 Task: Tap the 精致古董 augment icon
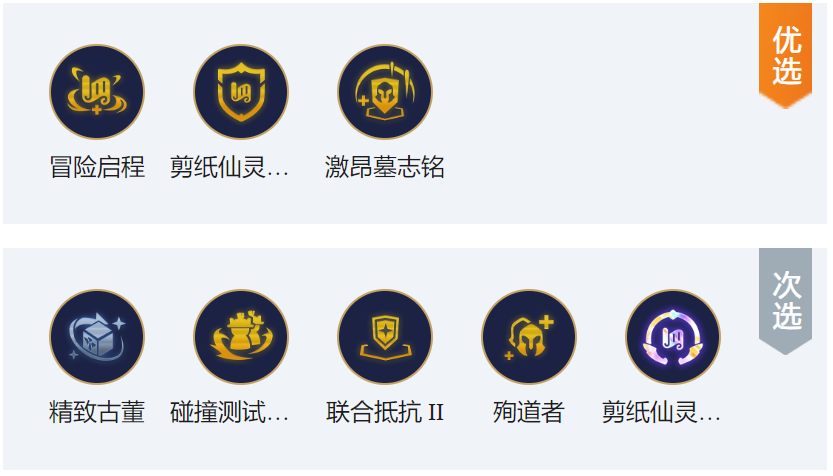[97, 337]
